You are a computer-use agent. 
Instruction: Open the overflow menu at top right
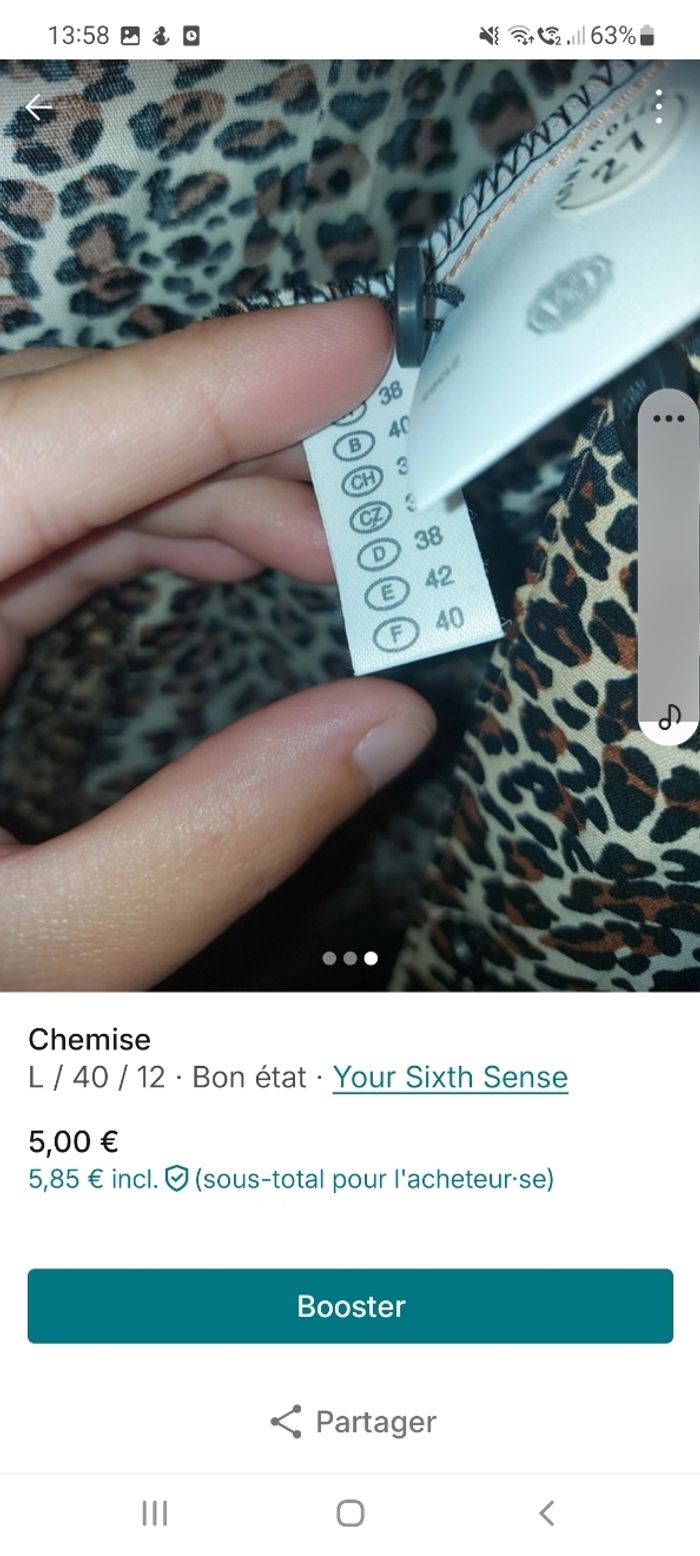pyautogui.click(x=659, y=107)
